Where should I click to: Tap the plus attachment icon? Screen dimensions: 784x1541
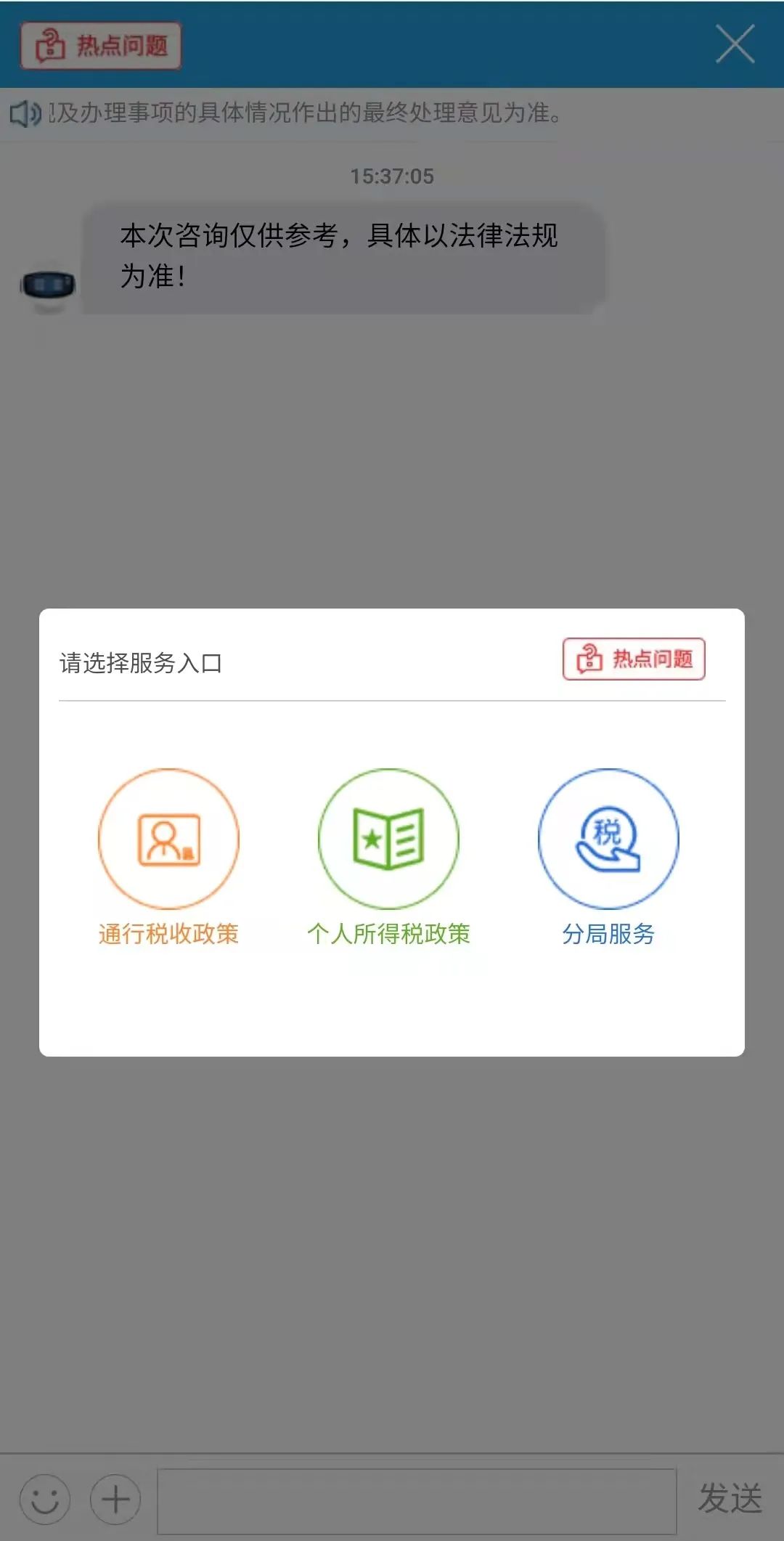click(115, 1499)
